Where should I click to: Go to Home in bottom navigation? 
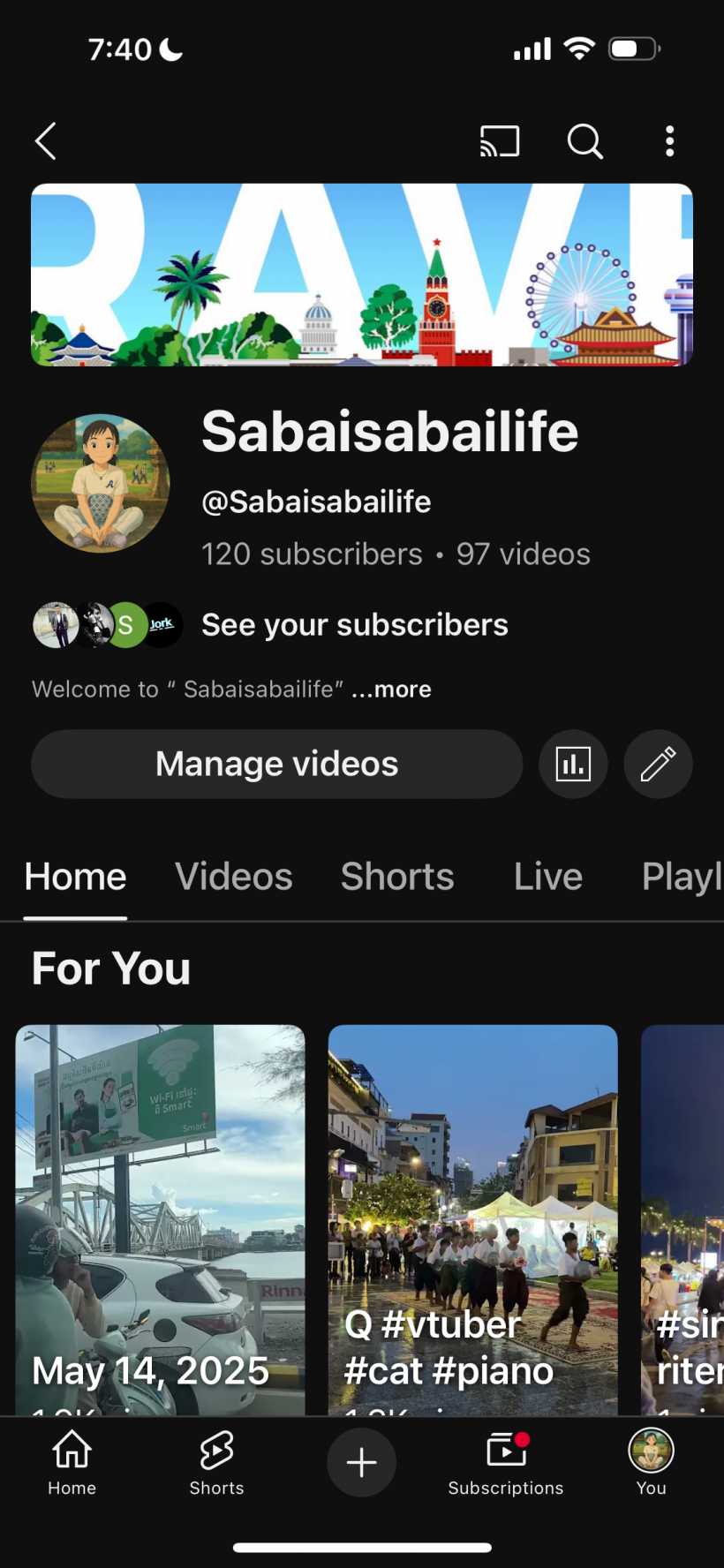72,1463
